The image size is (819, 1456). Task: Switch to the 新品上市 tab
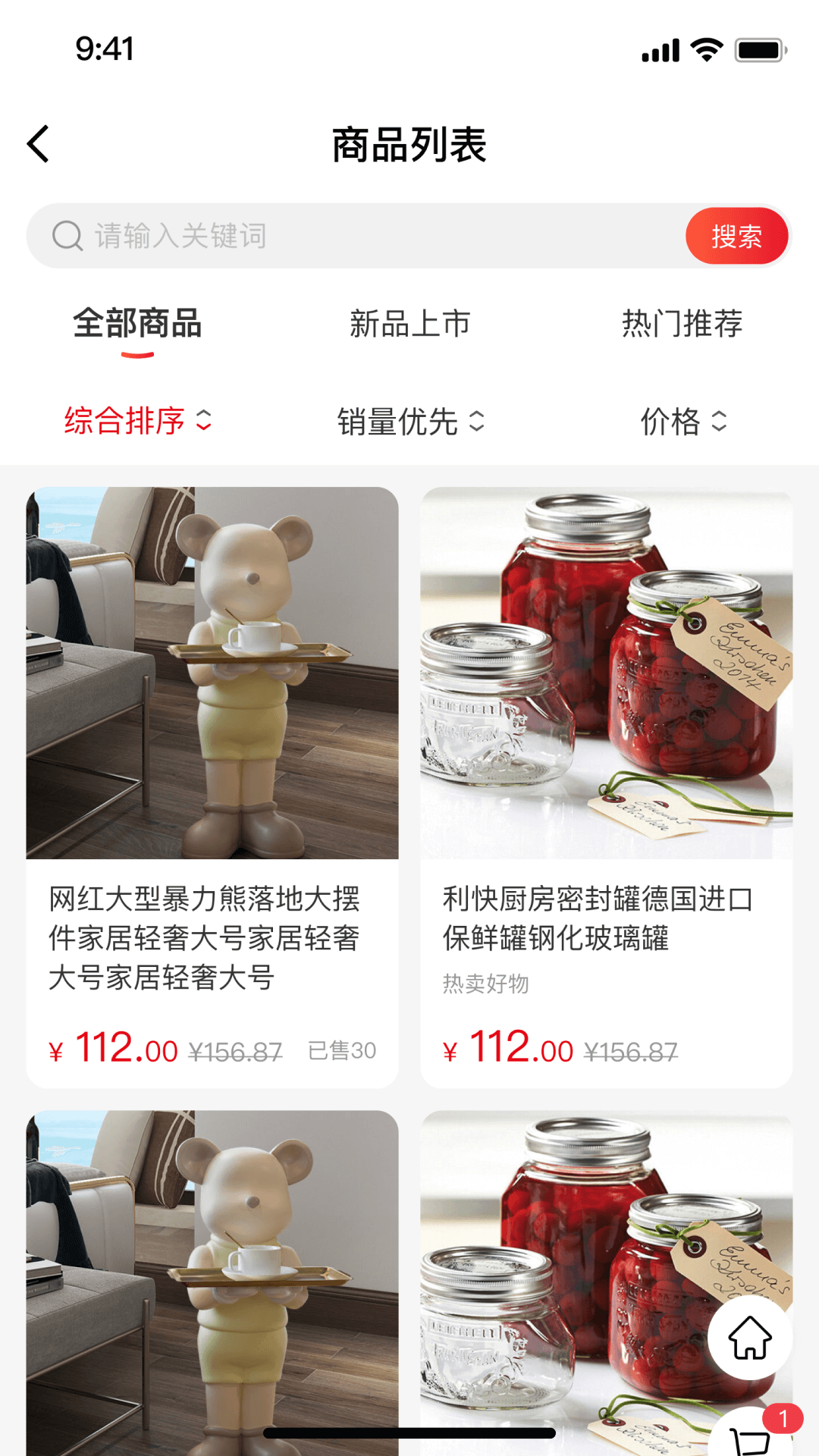pyautogui.click(x=409, y=323)
